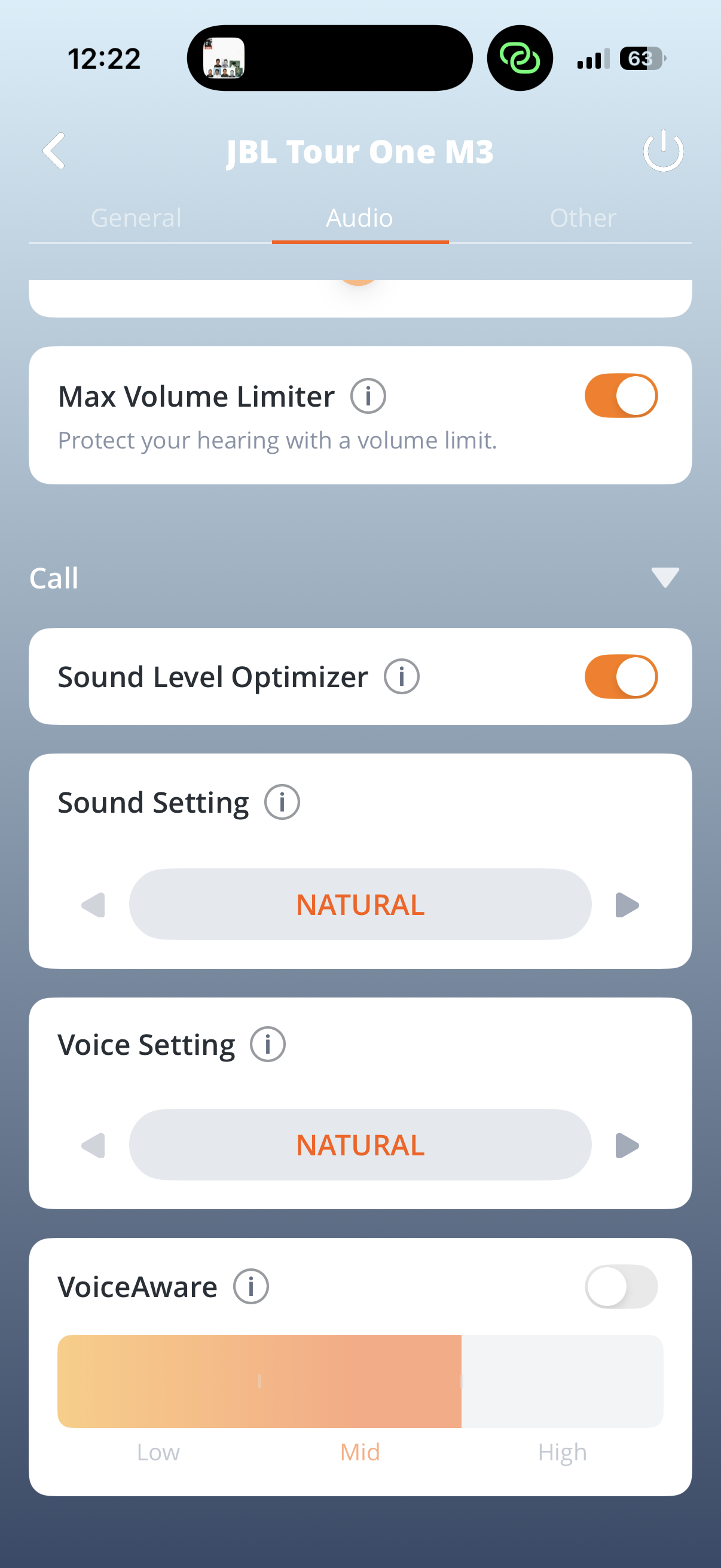Show VoiceAware info
Viewport: 721px width, 1568px height.
coord(251,1286)
